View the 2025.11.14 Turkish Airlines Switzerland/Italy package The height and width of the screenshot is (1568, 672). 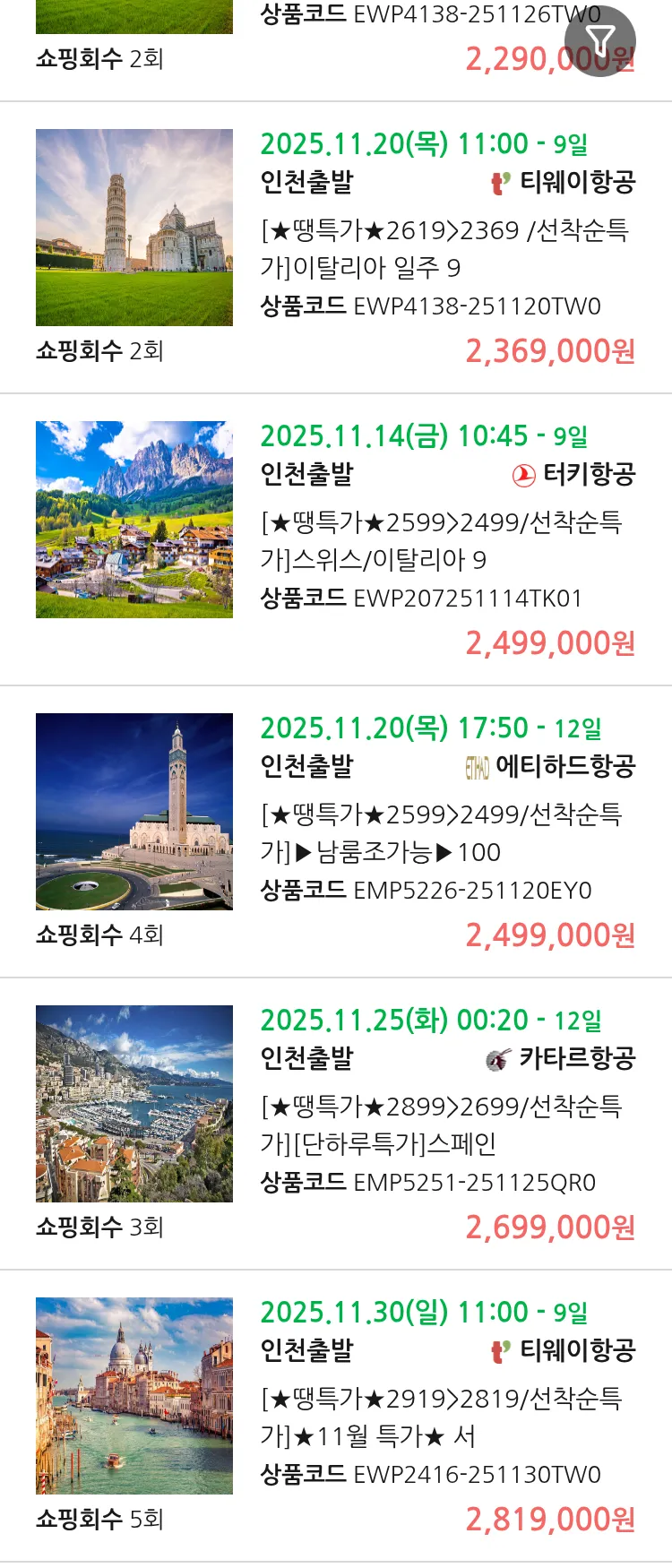tap(446, 541)
